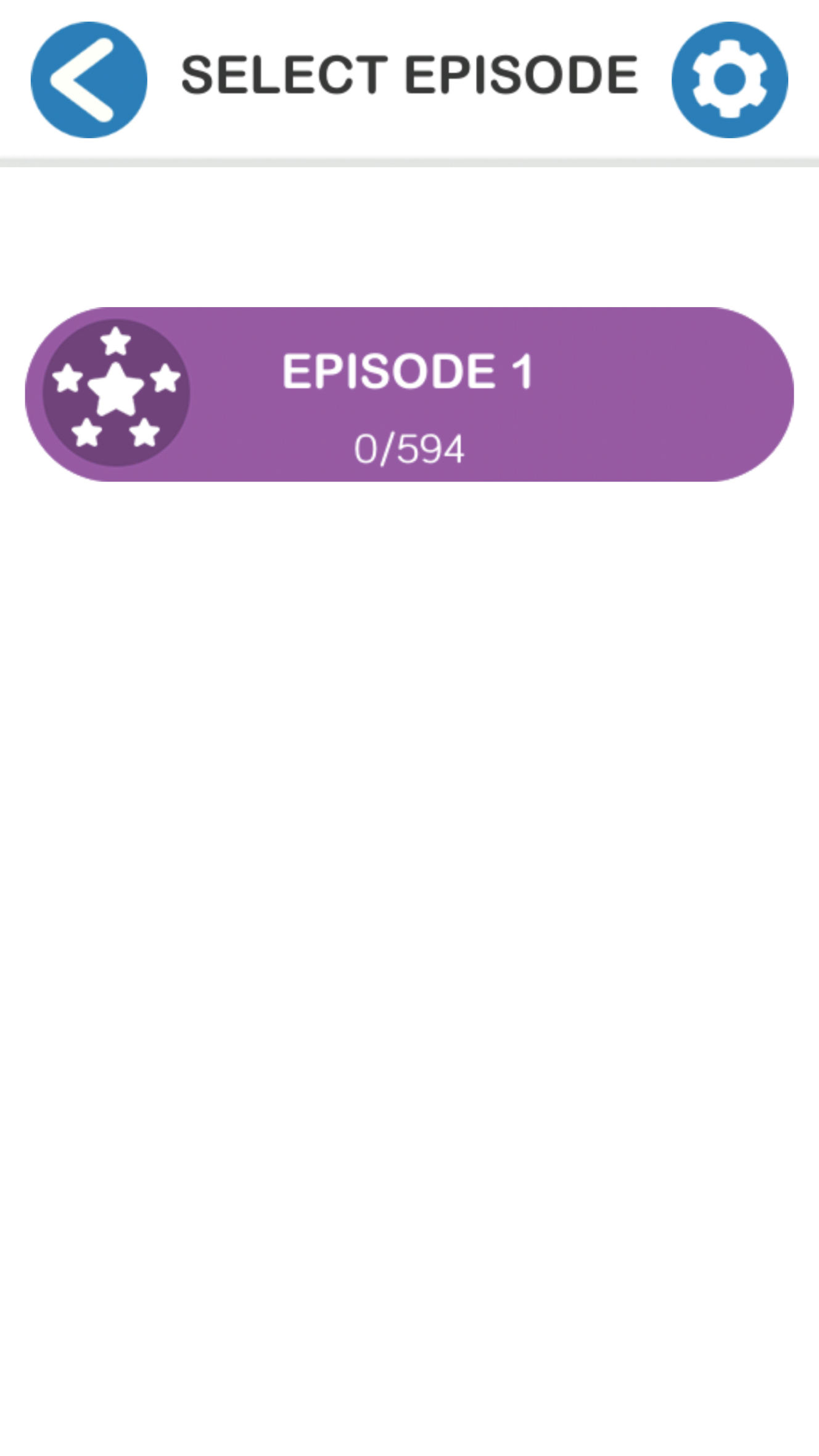Open settings via the gear icon
Viewport: 819px width, 1456px height.
pos(729,80)
